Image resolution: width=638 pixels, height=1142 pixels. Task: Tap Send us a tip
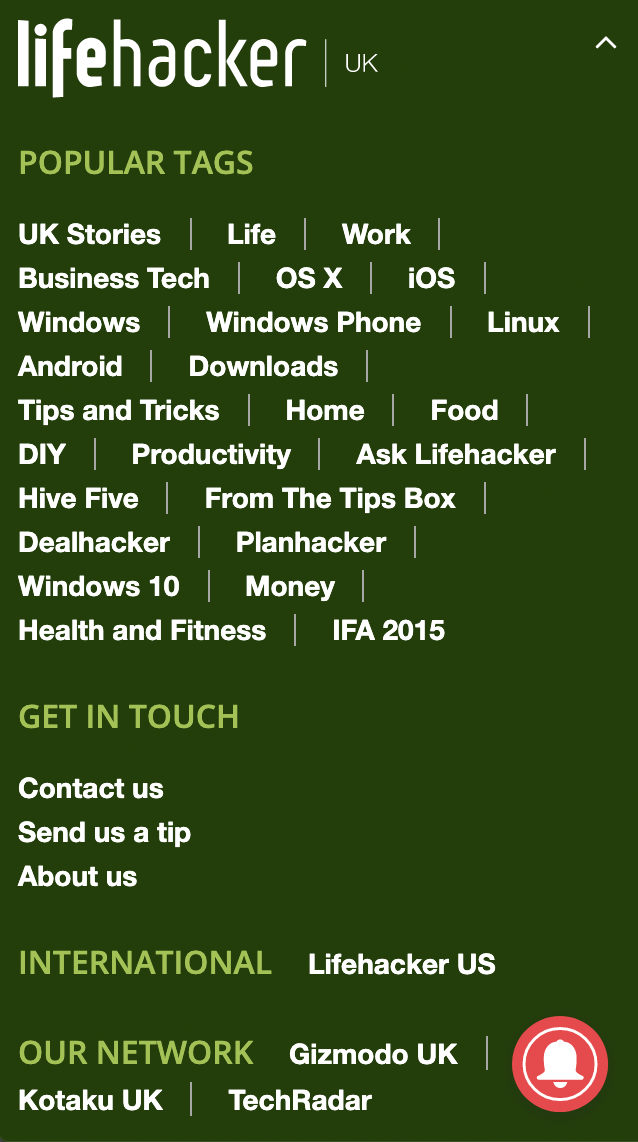tap(104, 832)
